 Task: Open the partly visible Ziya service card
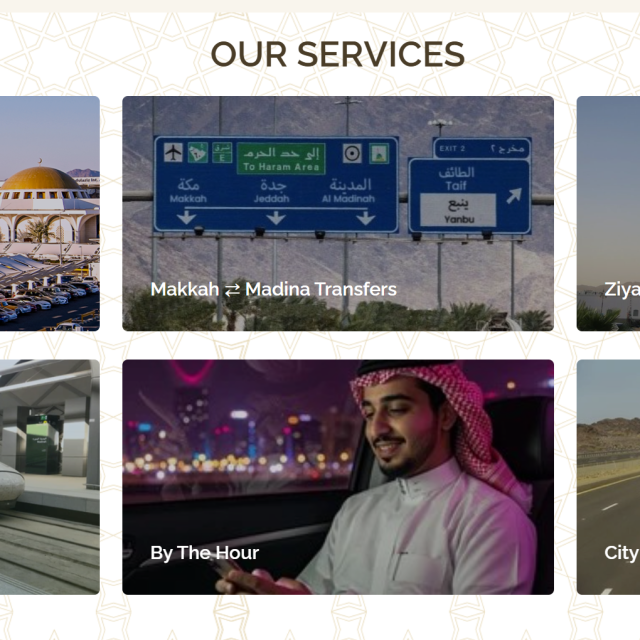coord(608,213)
